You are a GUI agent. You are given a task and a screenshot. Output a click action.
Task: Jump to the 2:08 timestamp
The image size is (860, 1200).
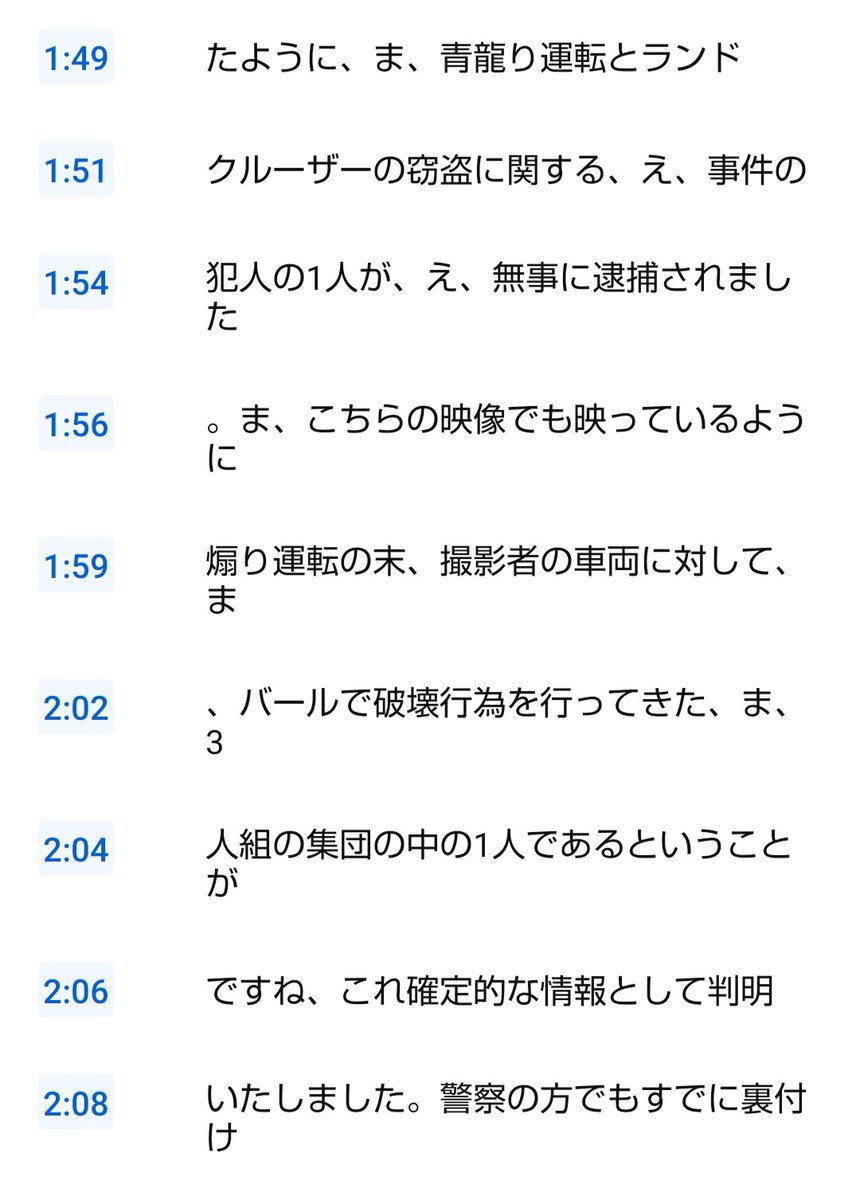point(76,1104)
